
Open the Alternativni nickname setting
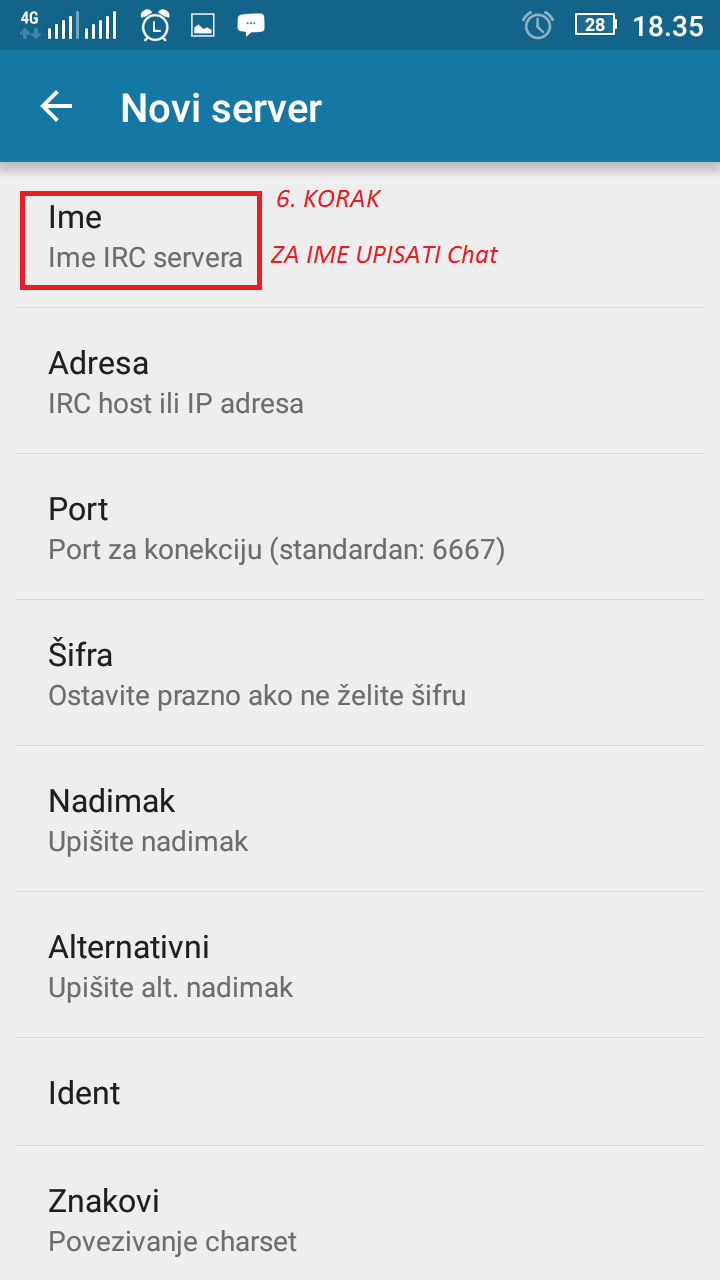click(360, 965)
